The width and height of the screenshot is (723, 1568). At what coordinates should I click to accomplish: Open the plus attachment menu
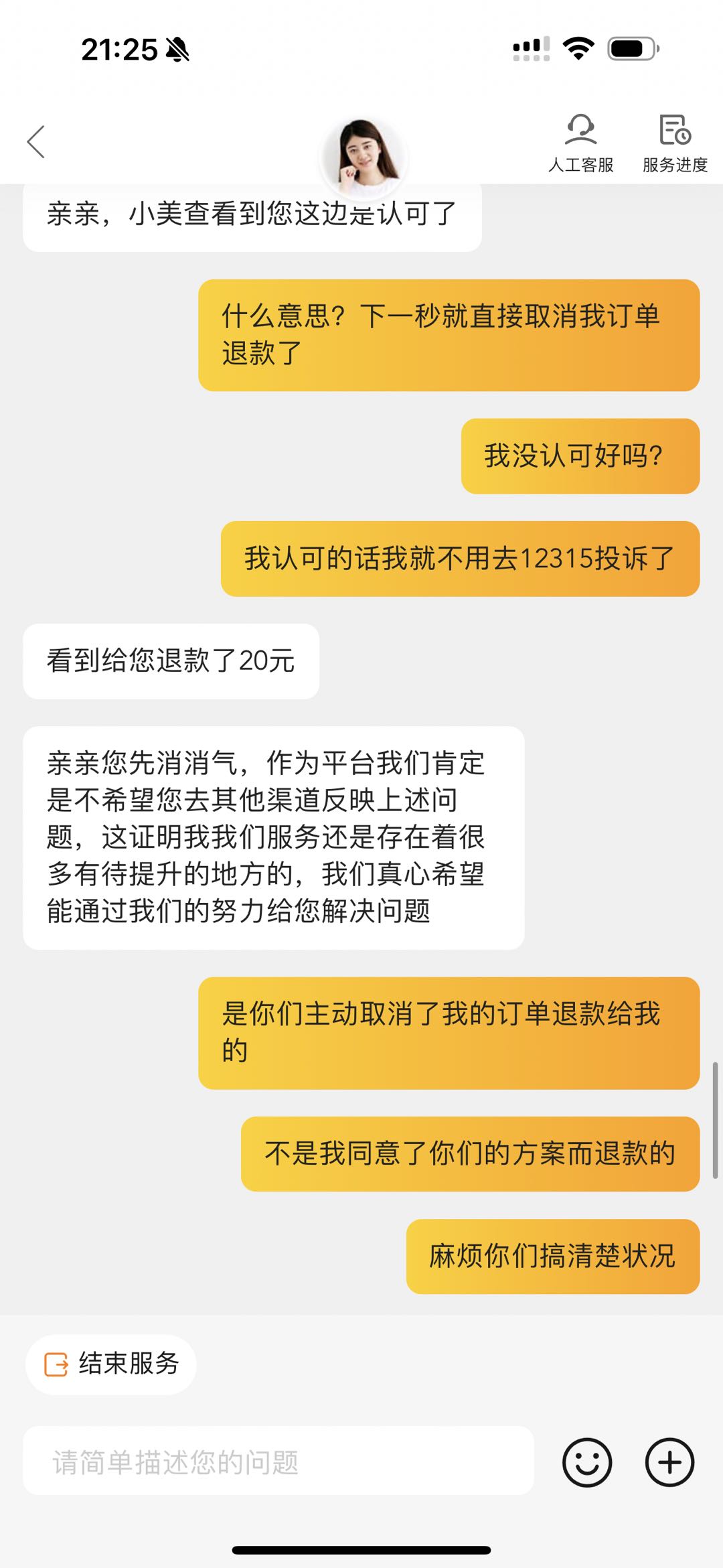[x=669, y=1462]
